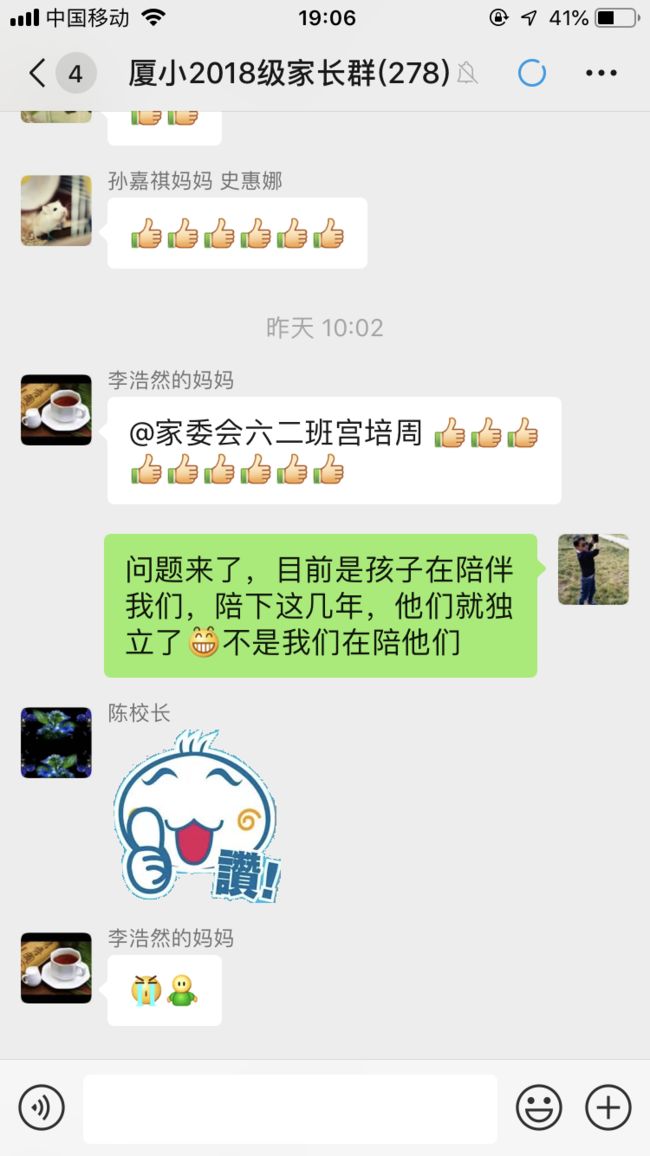The height and width of the screenshot is (1156, 650).
Task: Tap the message text field
Action: pos(290,1108)
